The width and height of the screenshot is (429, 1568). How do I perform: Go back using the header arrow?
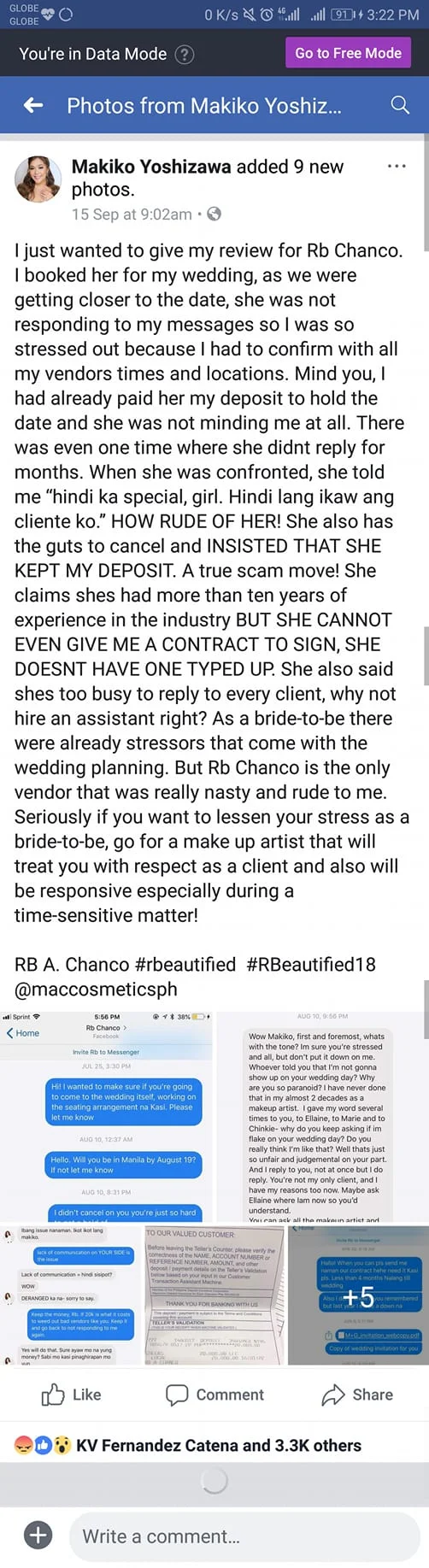pyautogui.click(x=33, y=105)
